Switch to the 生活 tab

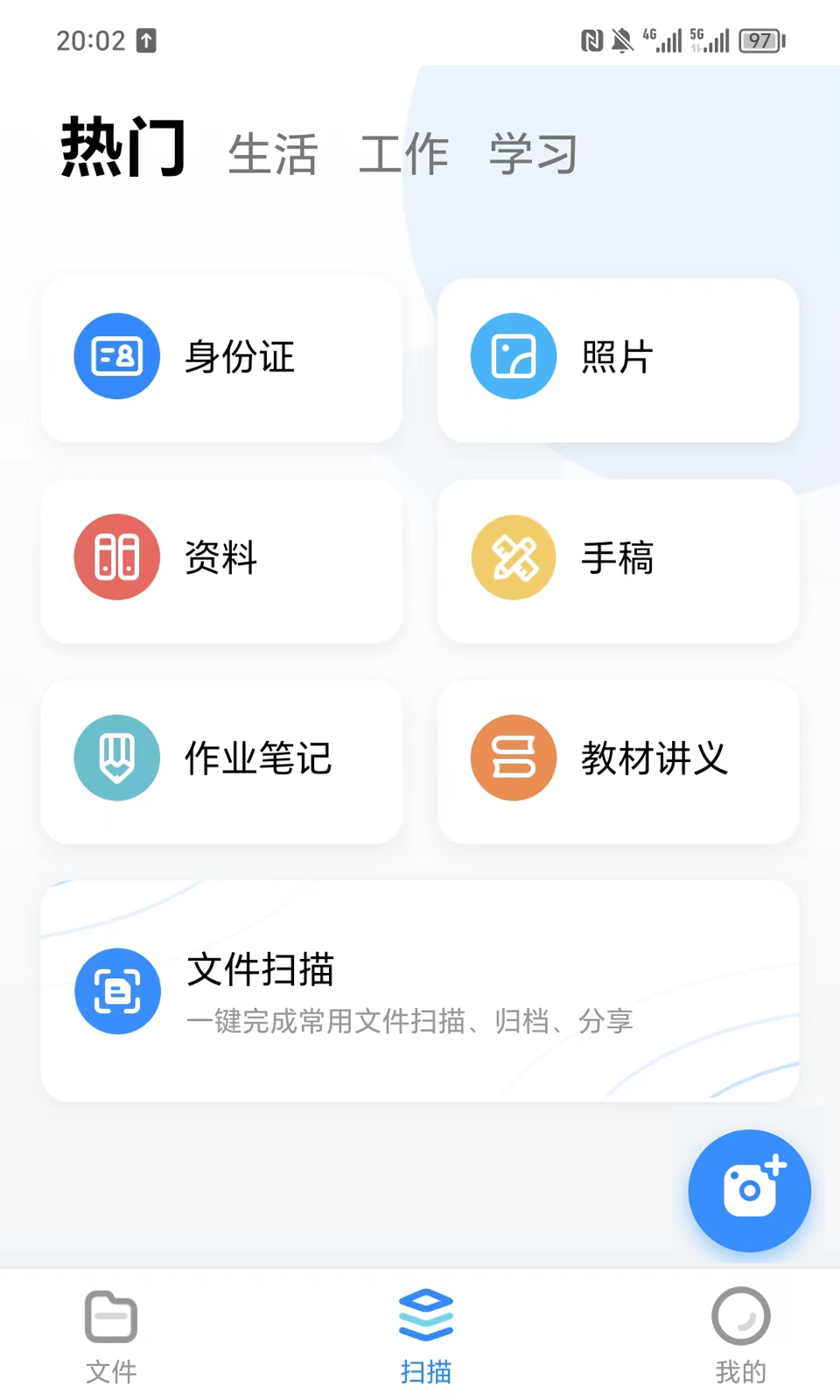(272, 154)
